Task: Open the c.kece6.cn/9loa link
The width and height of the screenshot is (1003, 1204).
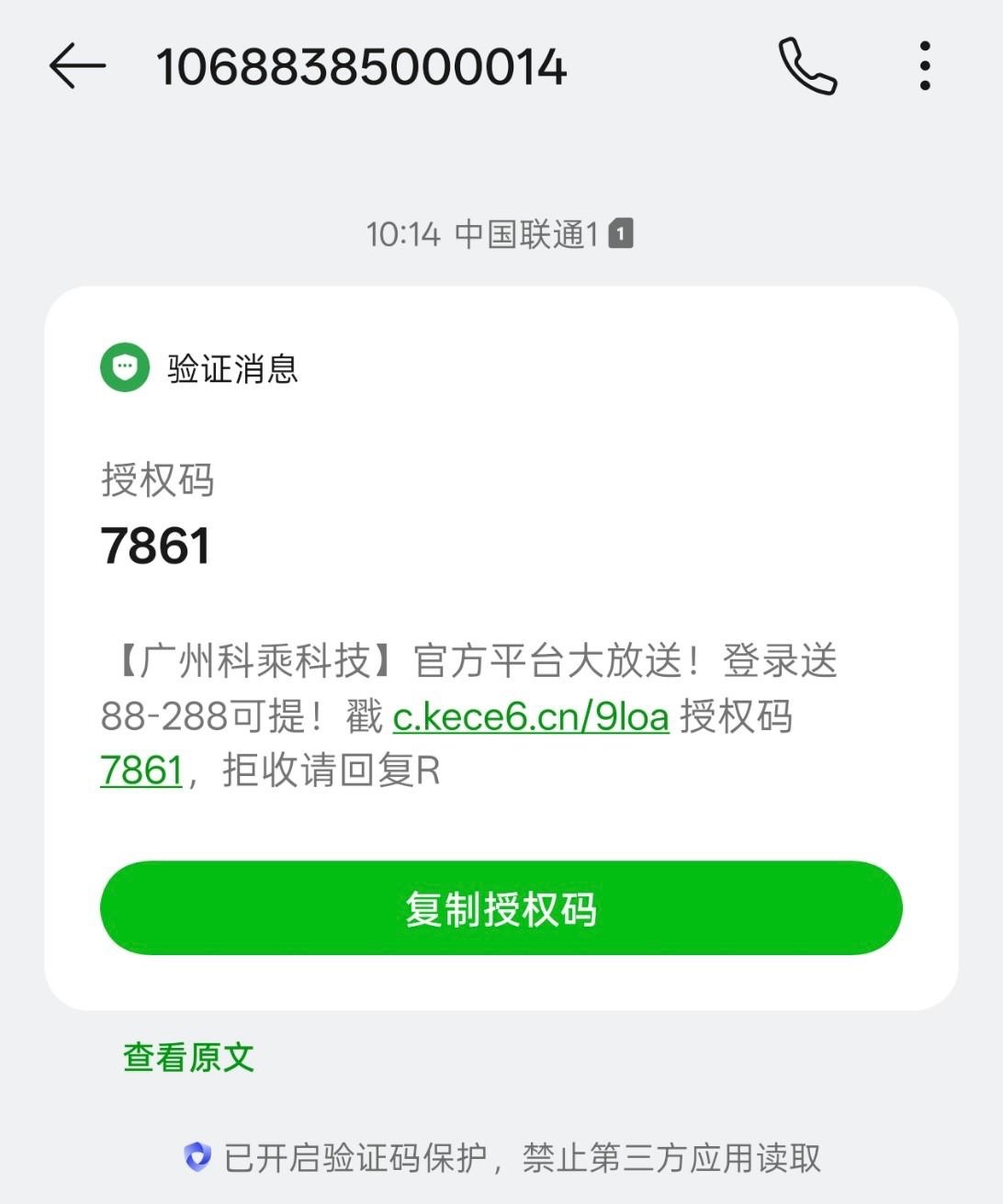Action: [x=530, y=716]
